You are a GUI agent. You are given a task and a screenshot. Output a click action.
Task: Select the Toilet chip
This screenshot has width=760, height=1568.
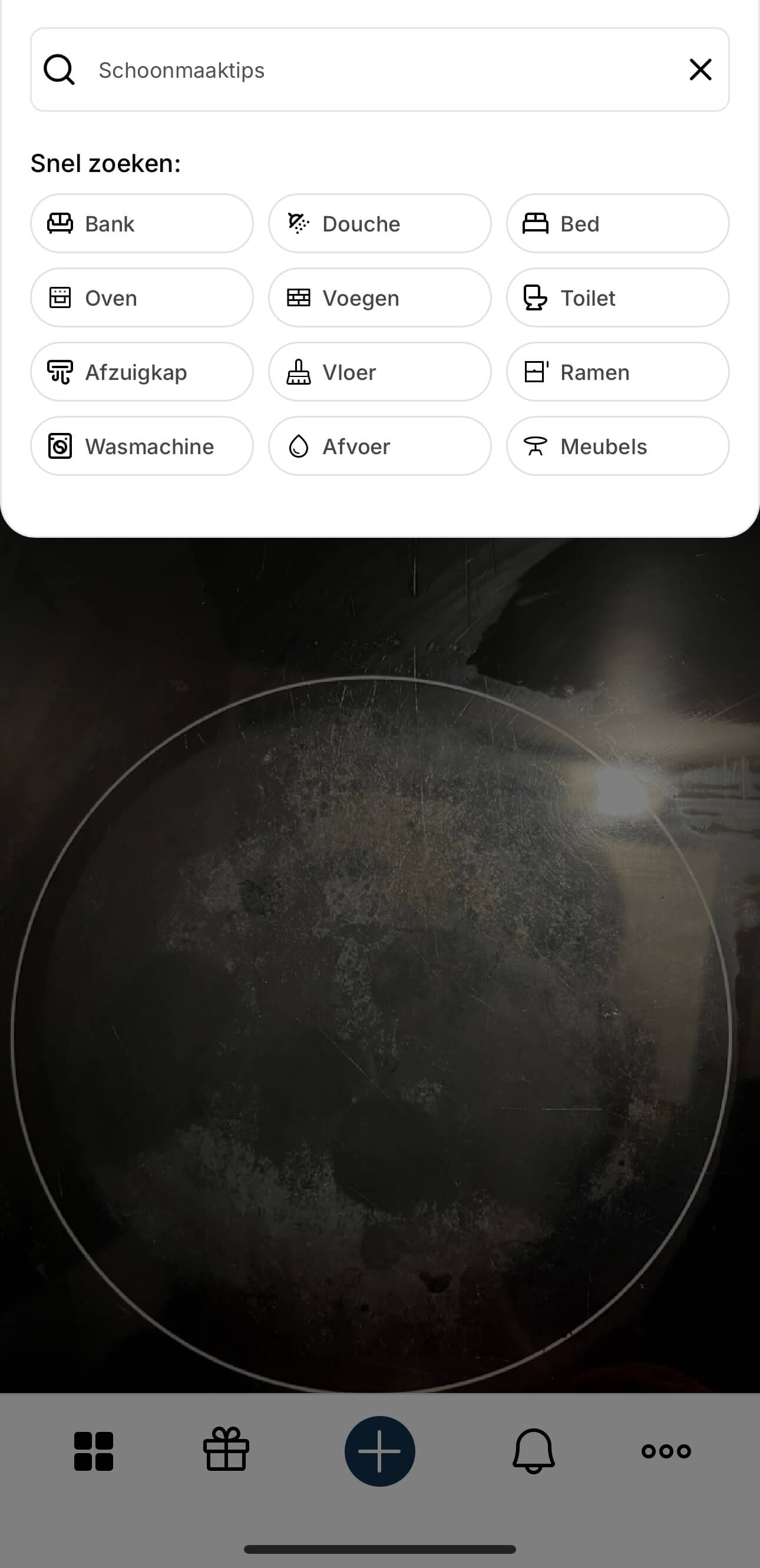pyautogui.click(x=617, y=297)
